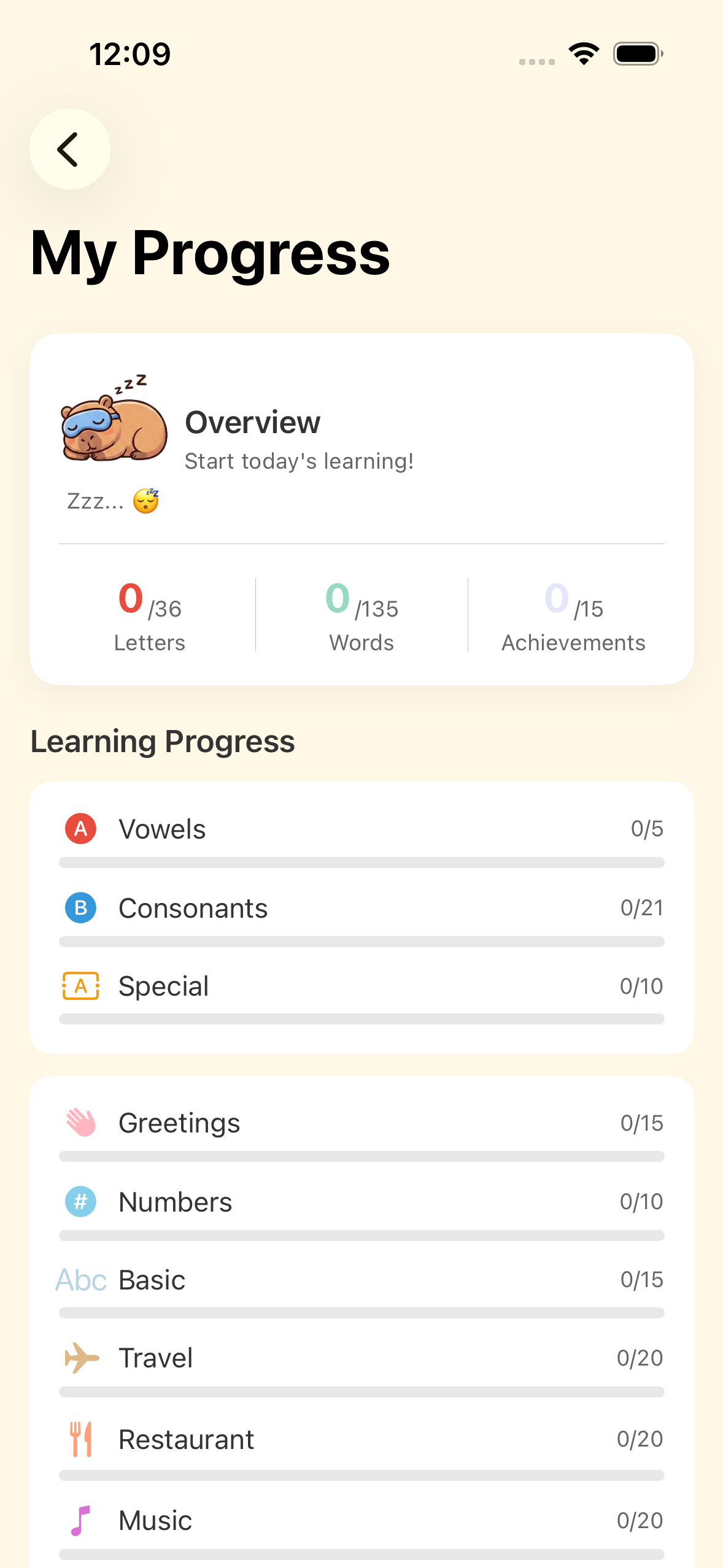This screenshot has width=723, height=1568.
Task: Click the Abc icon for Basic words
Action: (x=80, y=1280)
